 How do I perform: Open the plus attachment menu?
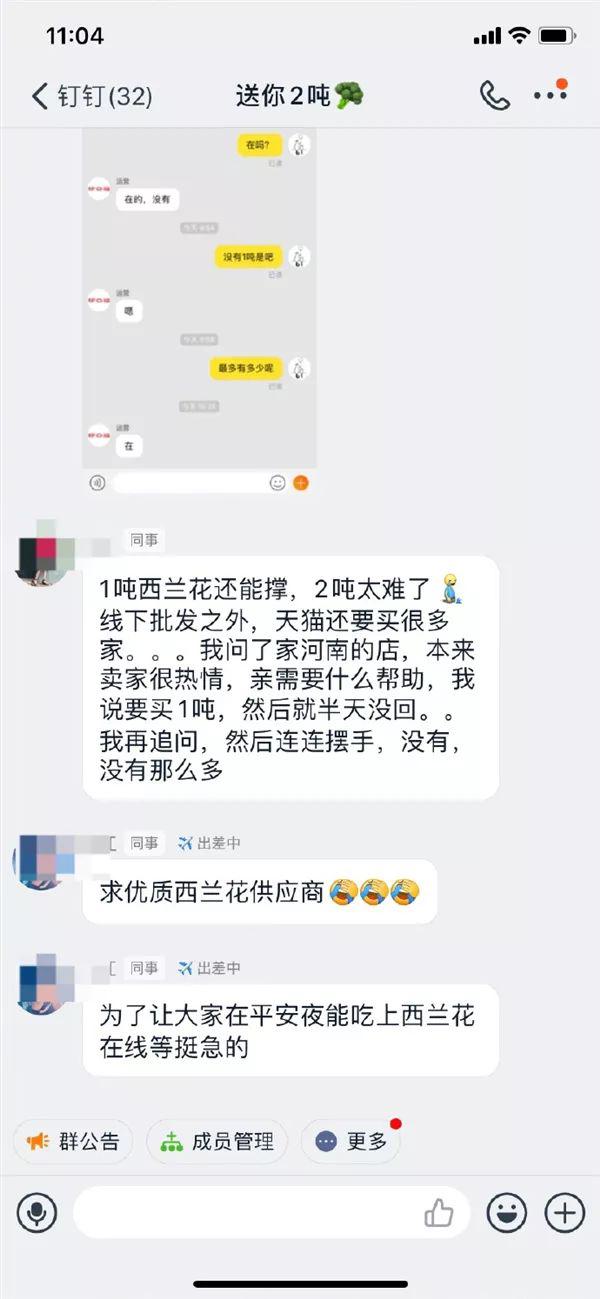tap(564, 1214)
